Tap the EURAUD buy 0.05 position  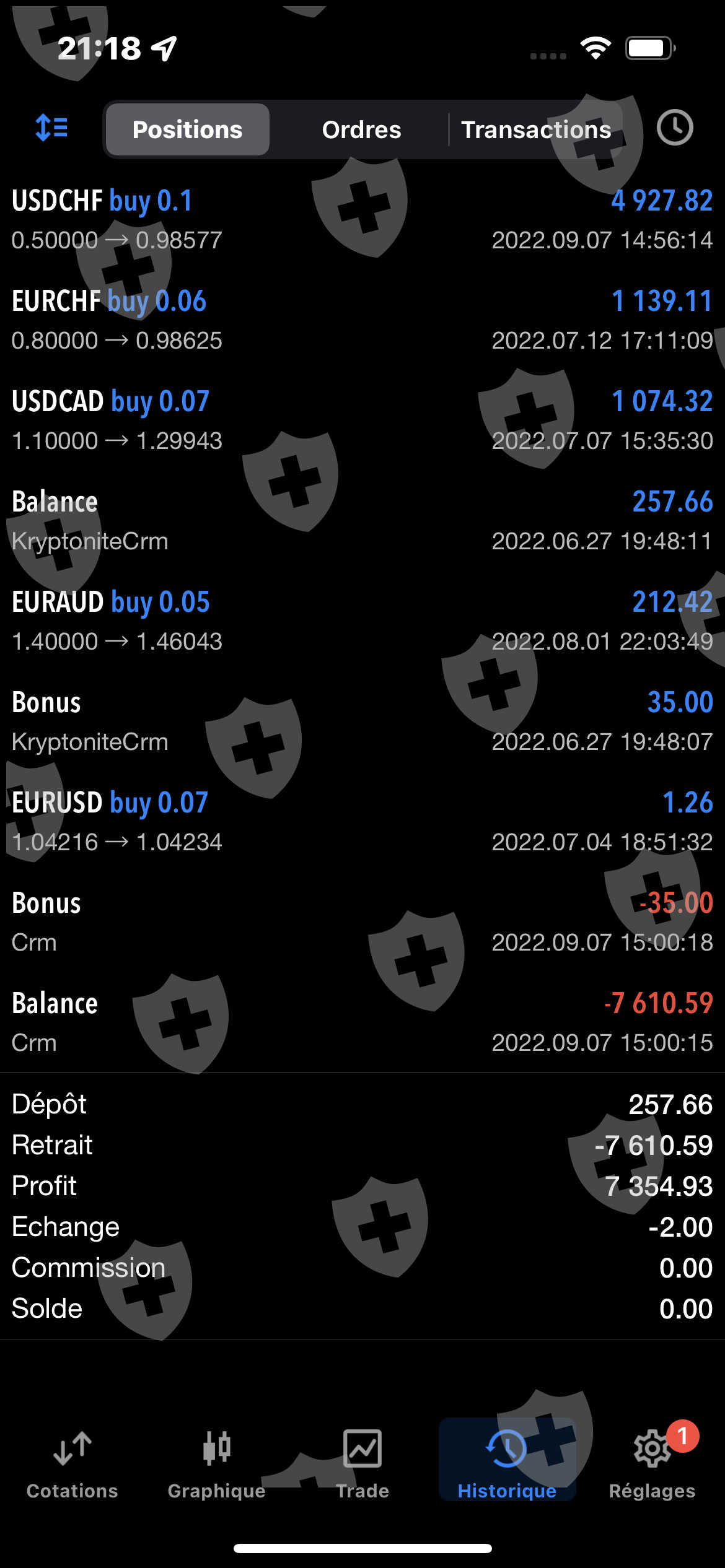(362, 621)
